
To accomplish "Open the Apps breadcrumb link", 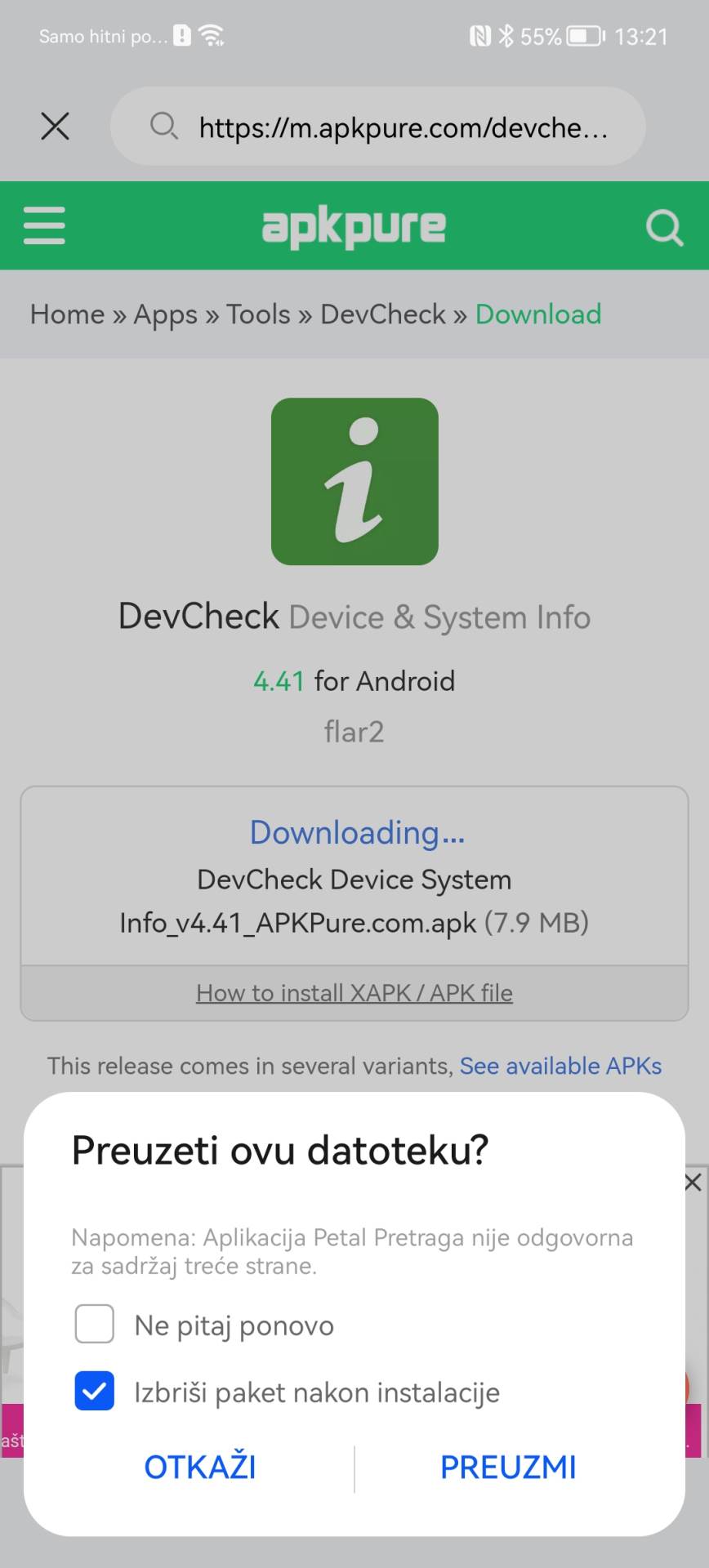I will click(x=166, y=314).
